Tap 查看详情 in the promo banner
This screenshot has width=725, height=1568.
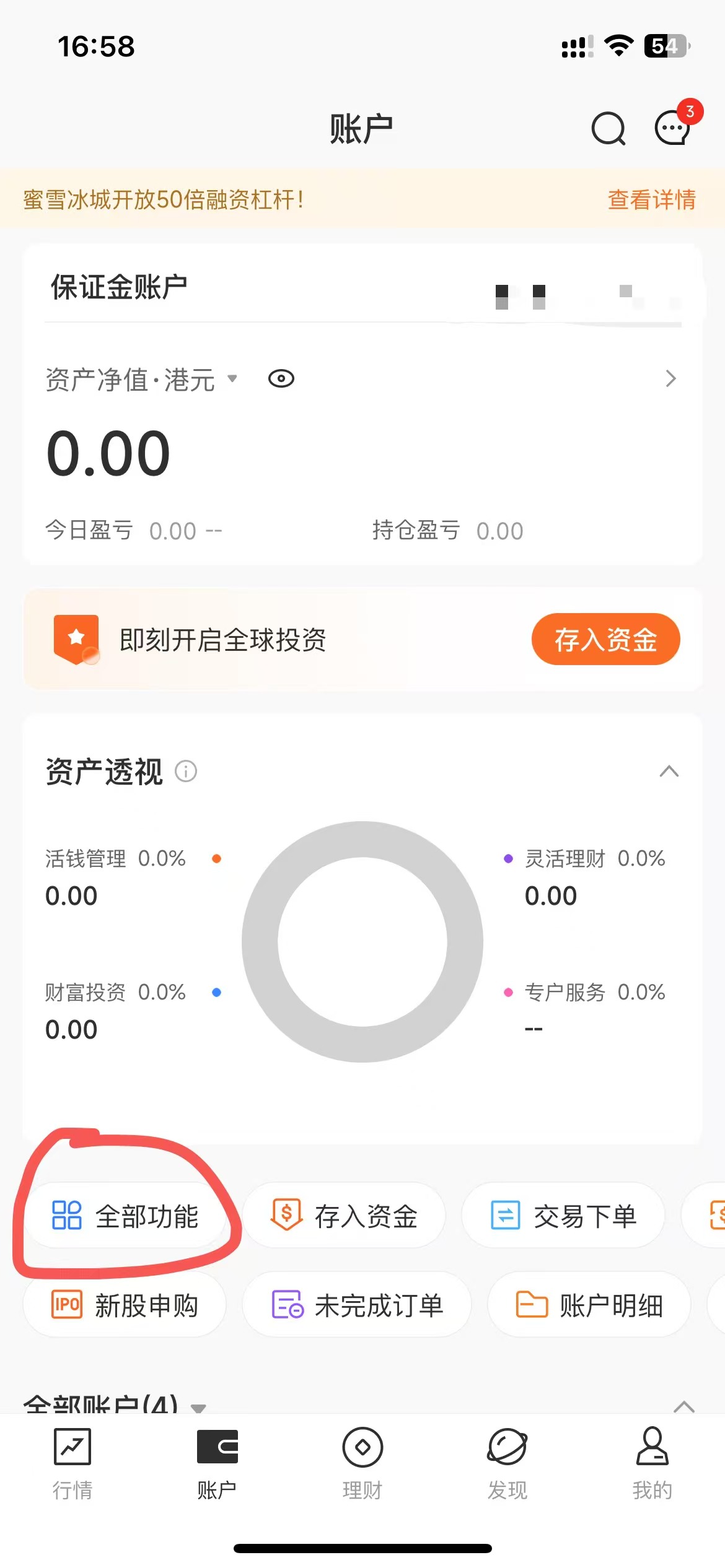[x=651, y=200]
